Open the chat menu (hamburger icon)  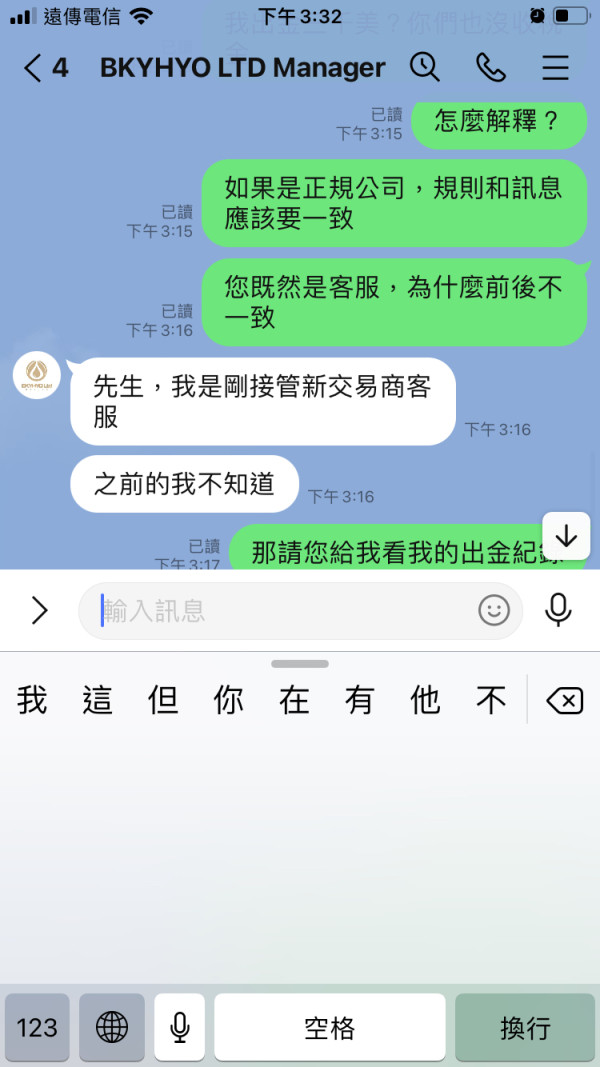point(555,67)
